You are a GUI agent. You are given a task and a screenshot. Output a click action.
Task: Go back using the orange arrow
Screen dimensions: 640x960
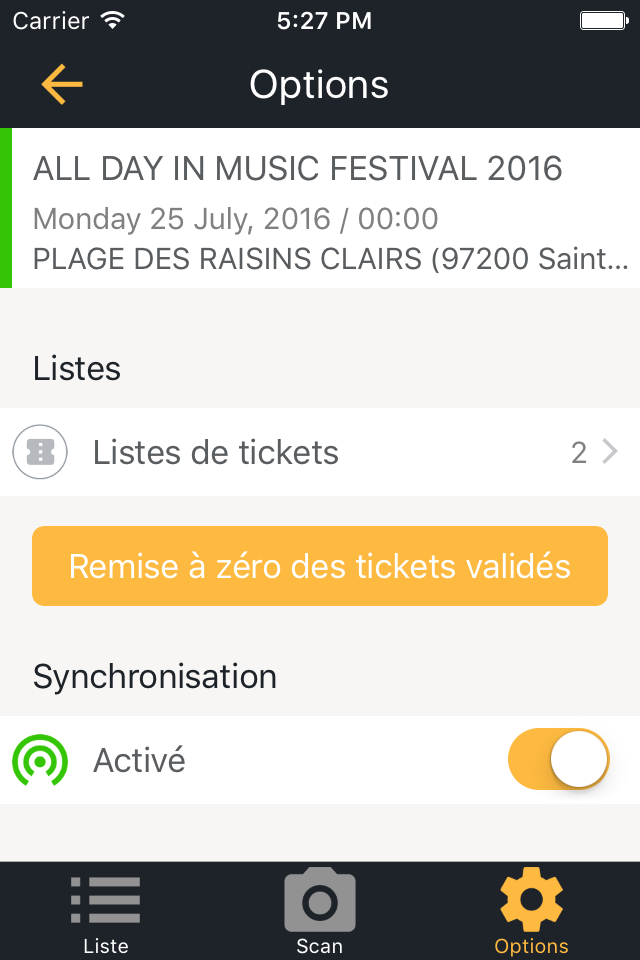(61, 85)
